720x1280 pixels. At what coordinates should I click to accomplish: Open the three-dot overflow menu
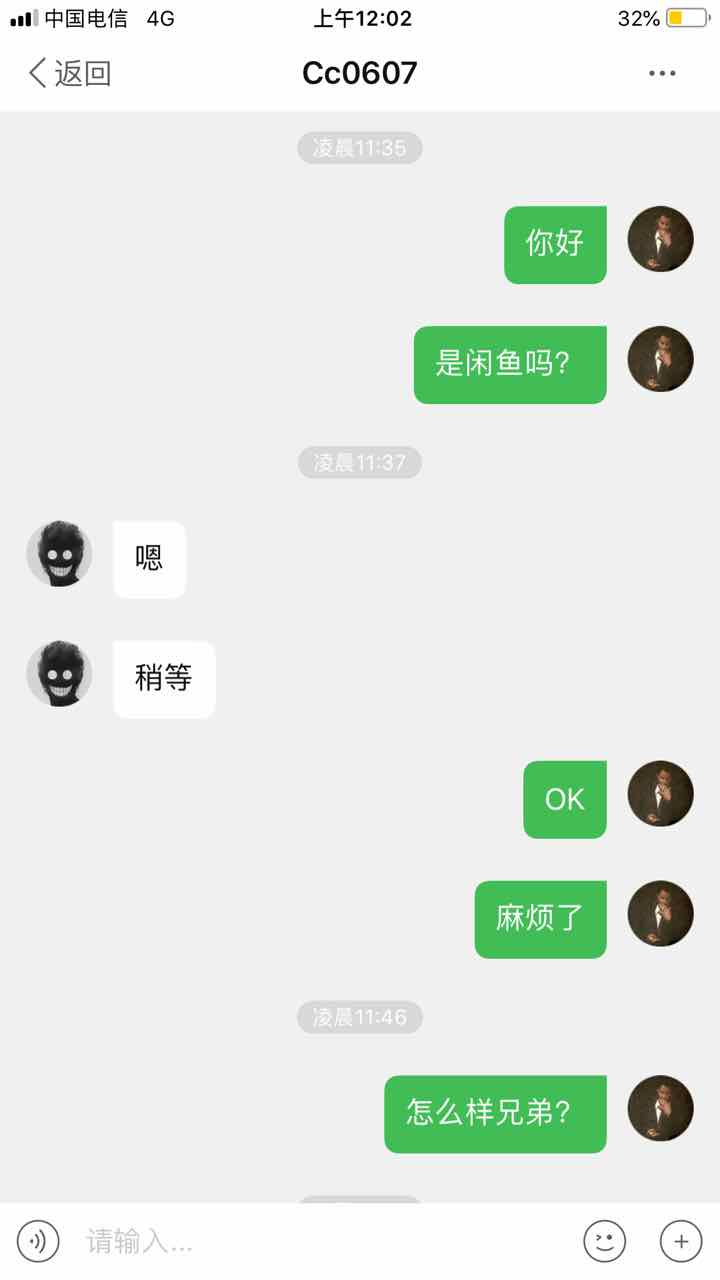[662, 73]
